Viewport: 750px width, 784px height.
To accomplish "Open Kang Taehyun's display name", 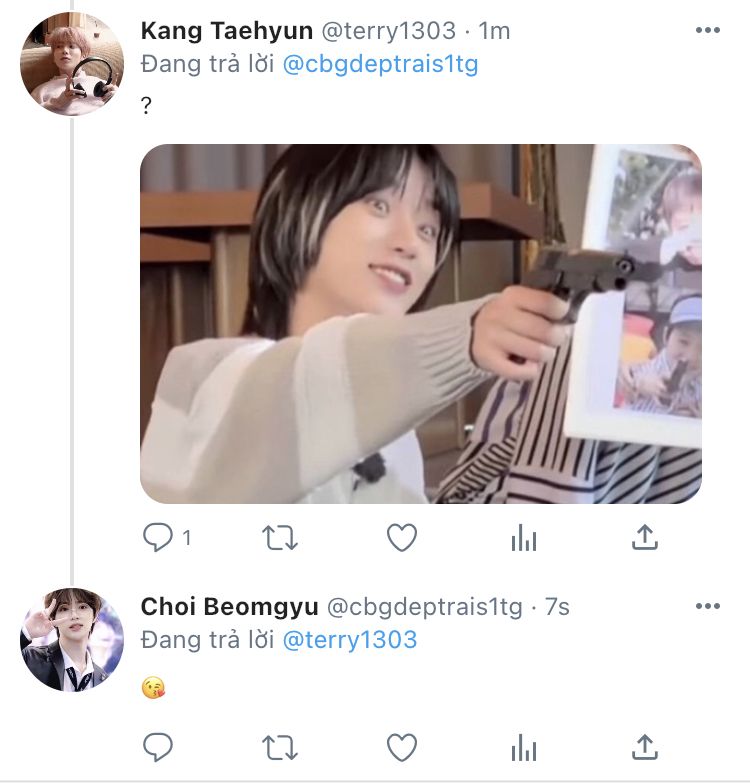I will (227, 31).
